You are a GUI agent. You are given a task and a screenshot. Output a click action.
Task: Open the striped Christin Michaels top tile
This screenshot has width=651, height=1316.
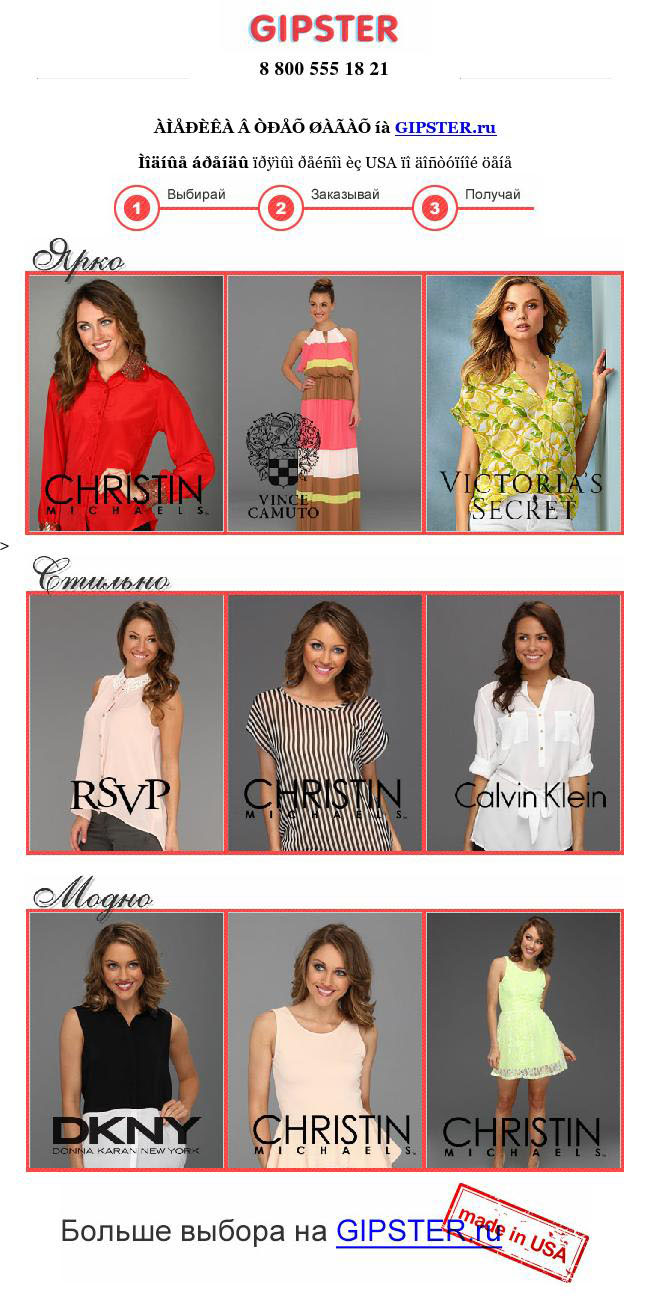(x=324, y=722)
